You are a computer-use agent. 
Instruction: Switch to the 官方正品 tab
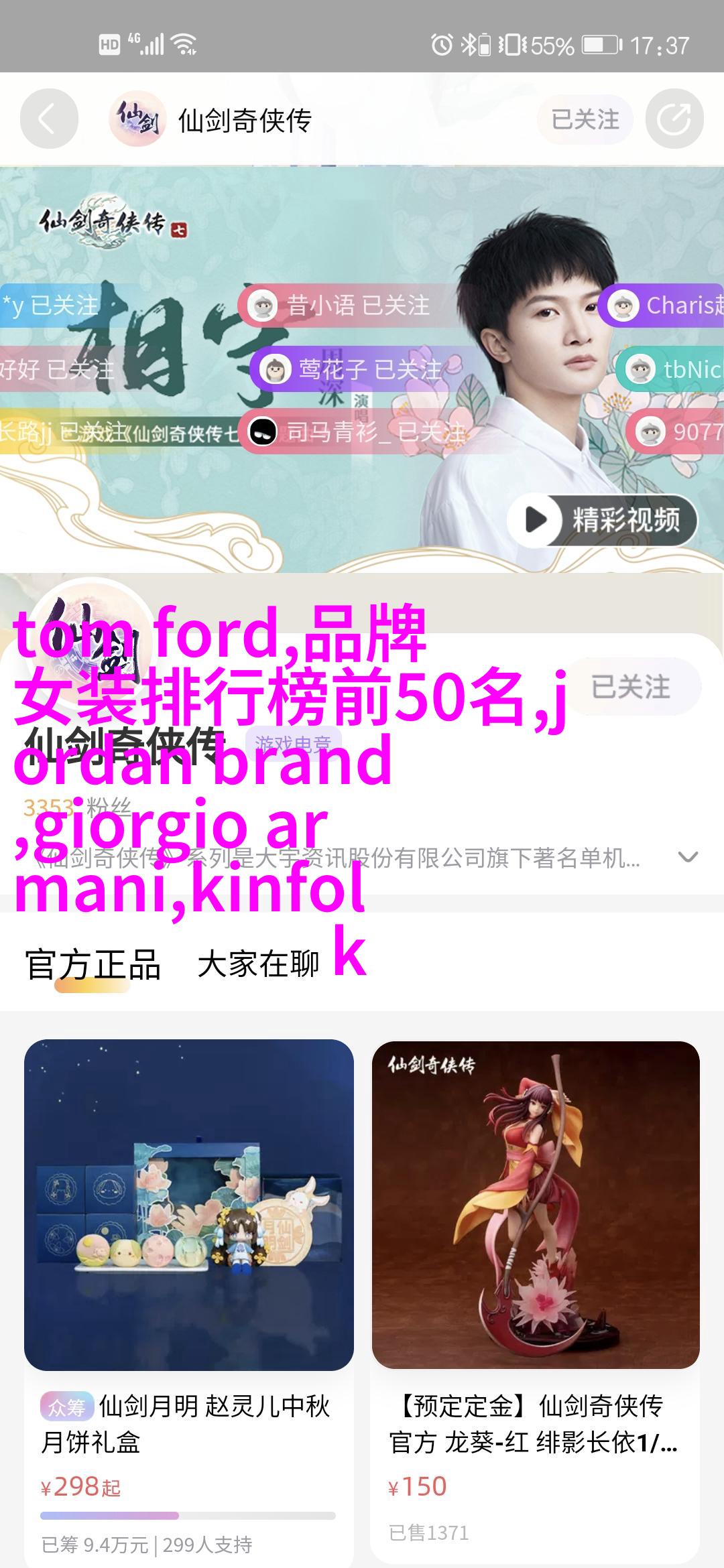coord(93,965)
